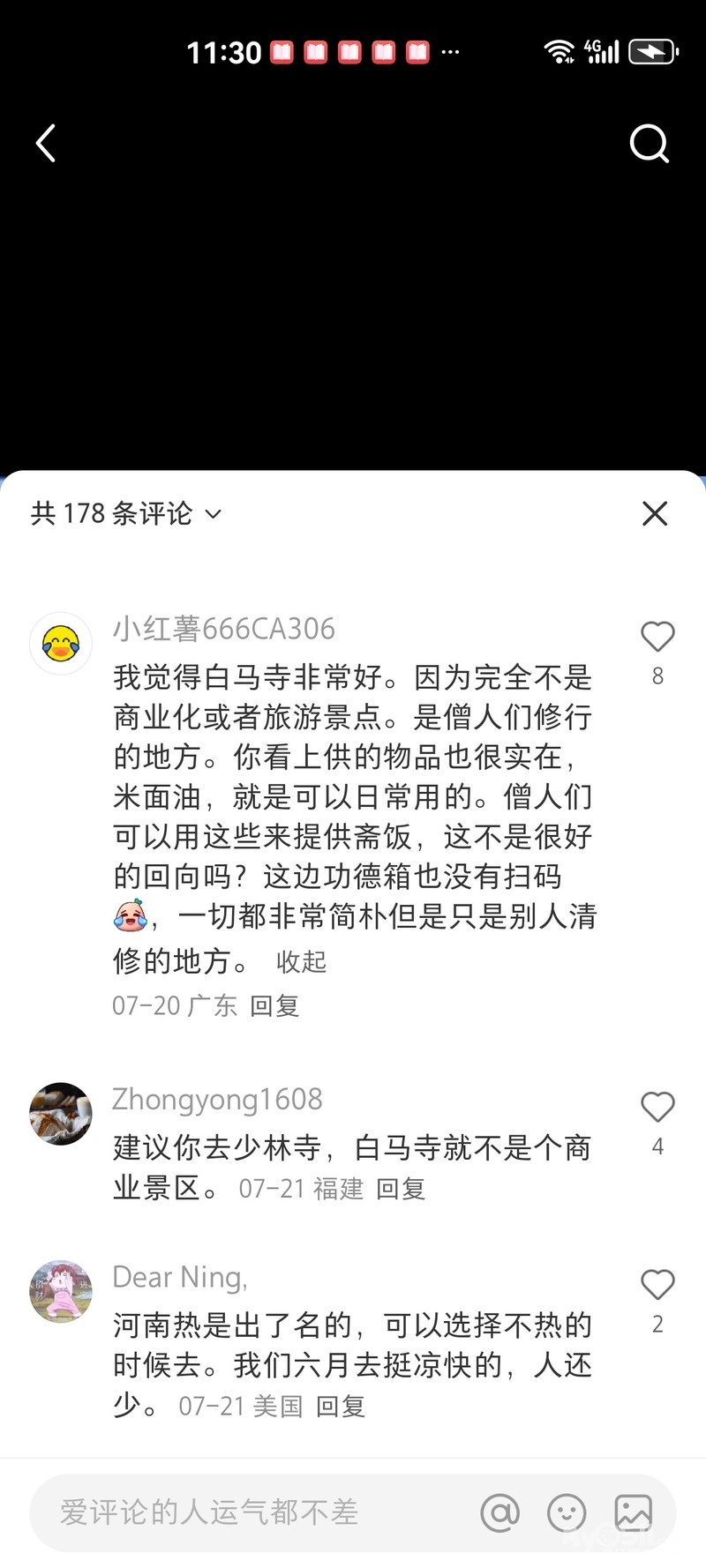This screenshot has height=1568, width=706.
Task: Reply to Dear Ning's comment
Action: point(341,1406)
